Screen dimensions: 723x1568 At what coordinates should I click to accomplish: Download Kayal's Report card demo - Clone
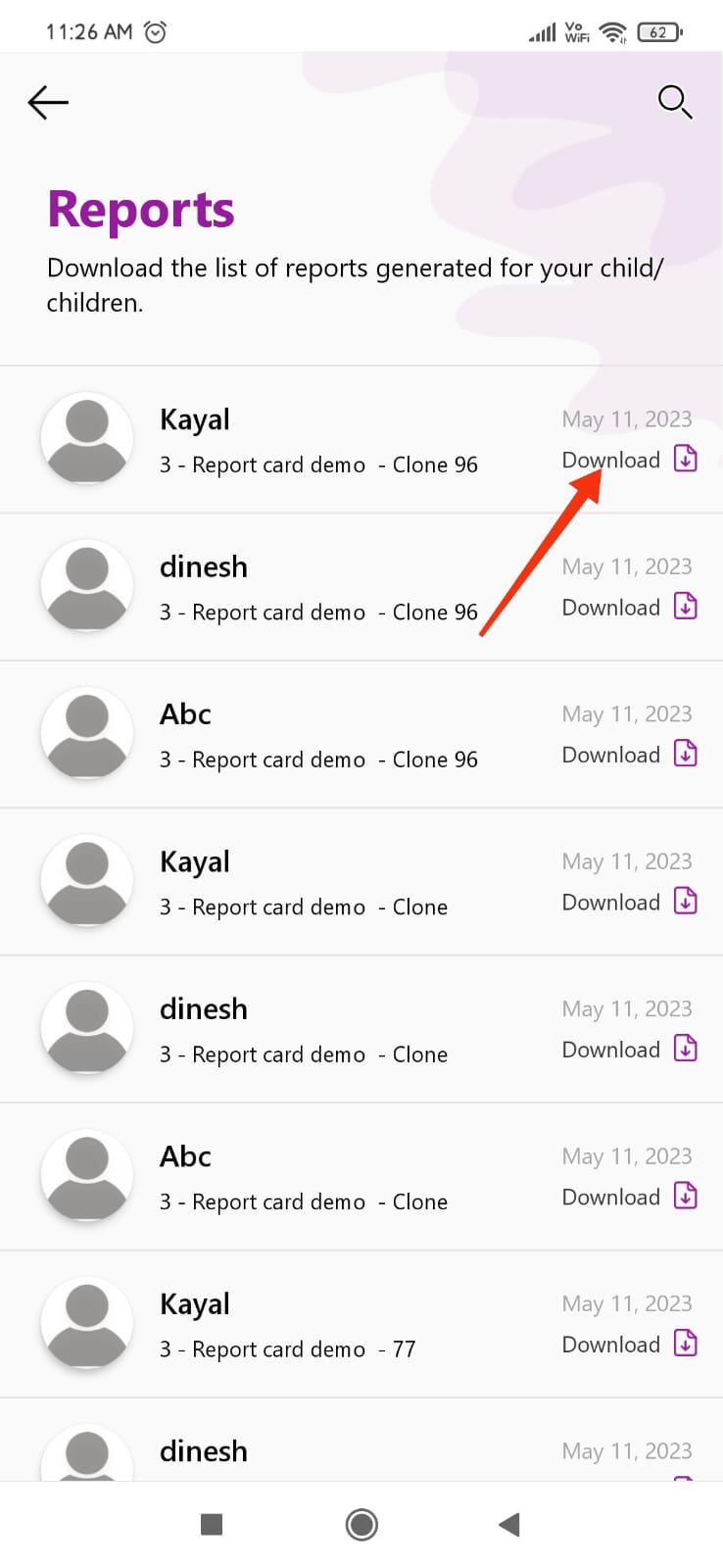629,902
